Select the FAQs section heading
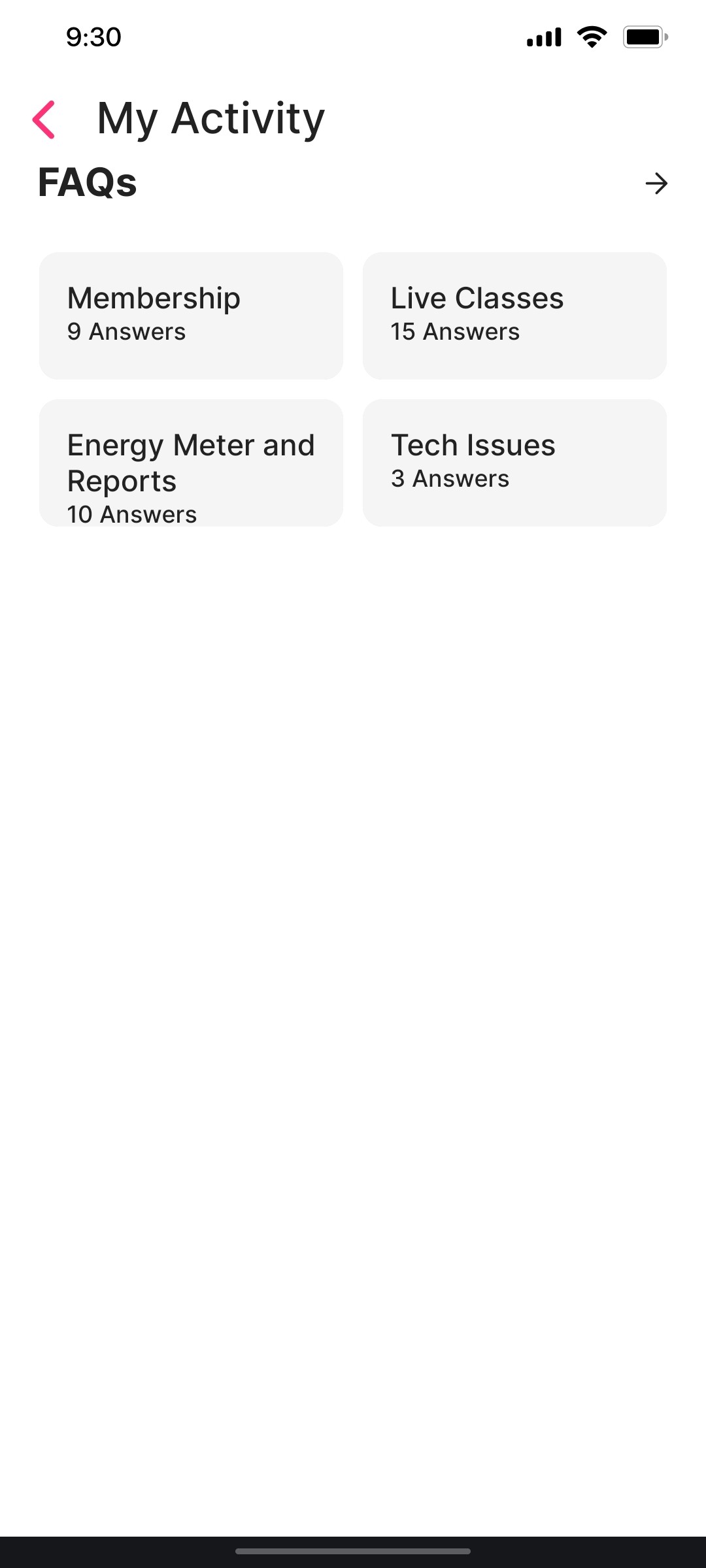This screenshot has height=1568, width=706. [x=87, y=183]
